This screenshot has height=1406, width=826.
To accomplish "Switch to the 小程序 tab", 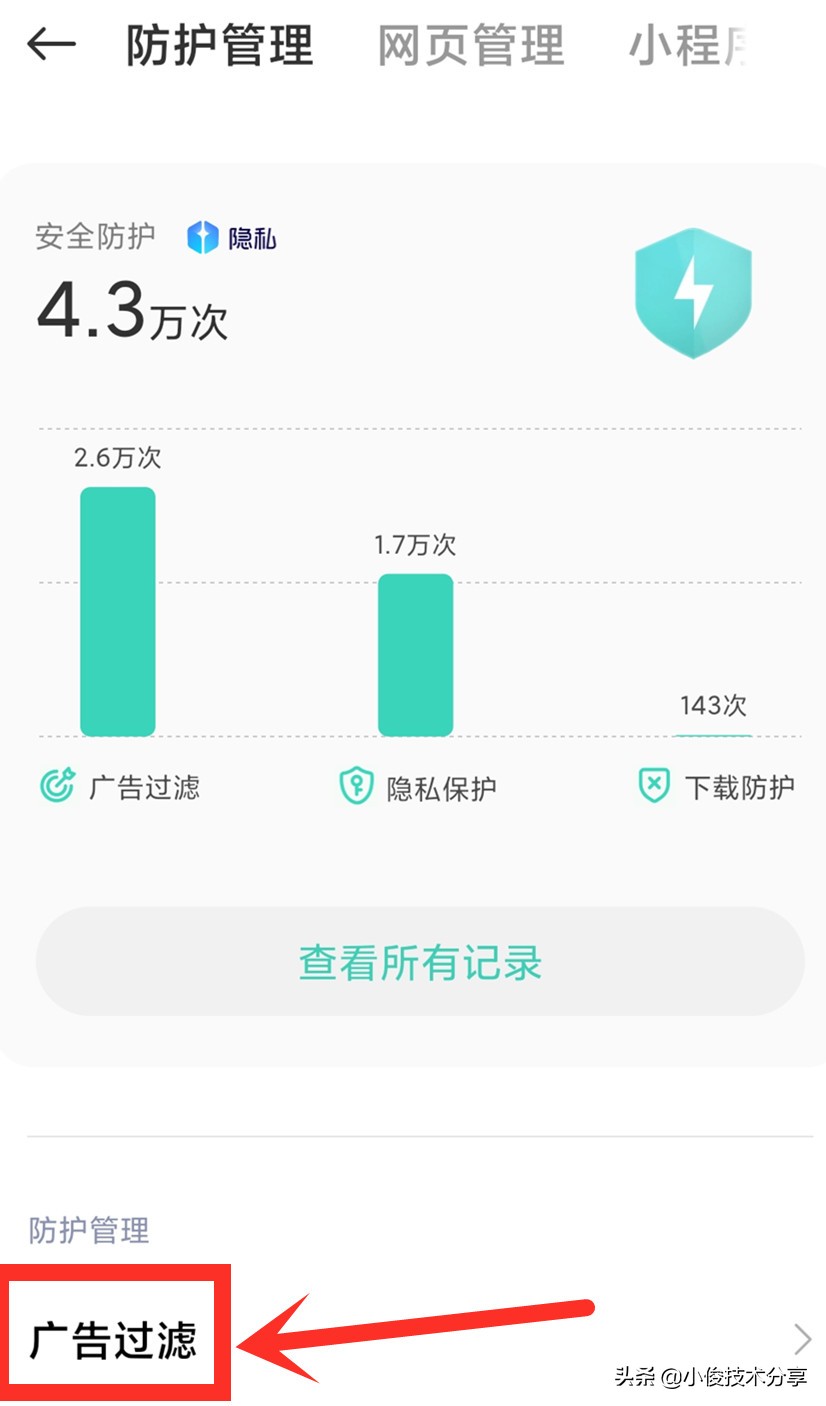I will click(x=688, y=45).
